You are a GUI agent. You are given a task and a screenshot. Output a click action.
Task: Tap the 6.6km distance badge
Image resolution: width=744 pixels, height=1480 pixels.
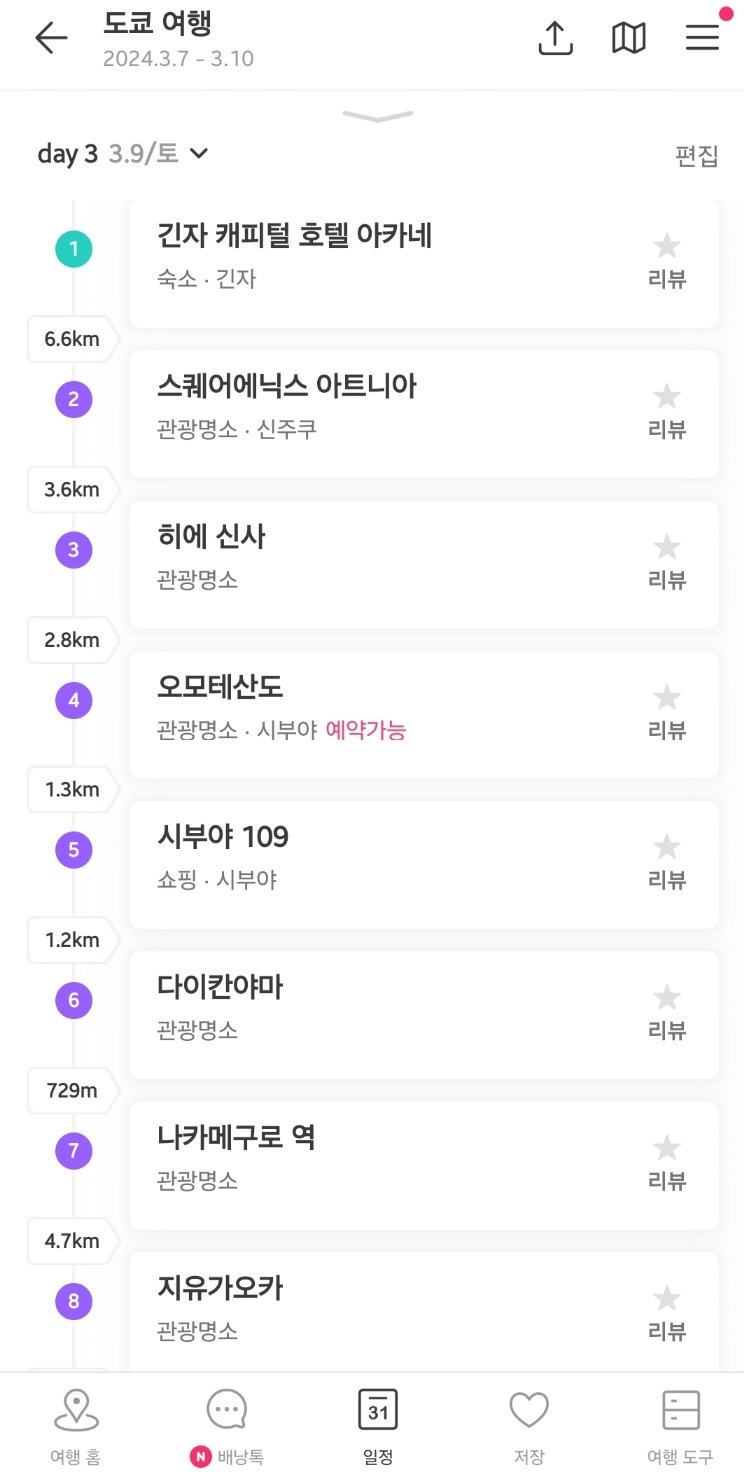click(70, 339)
